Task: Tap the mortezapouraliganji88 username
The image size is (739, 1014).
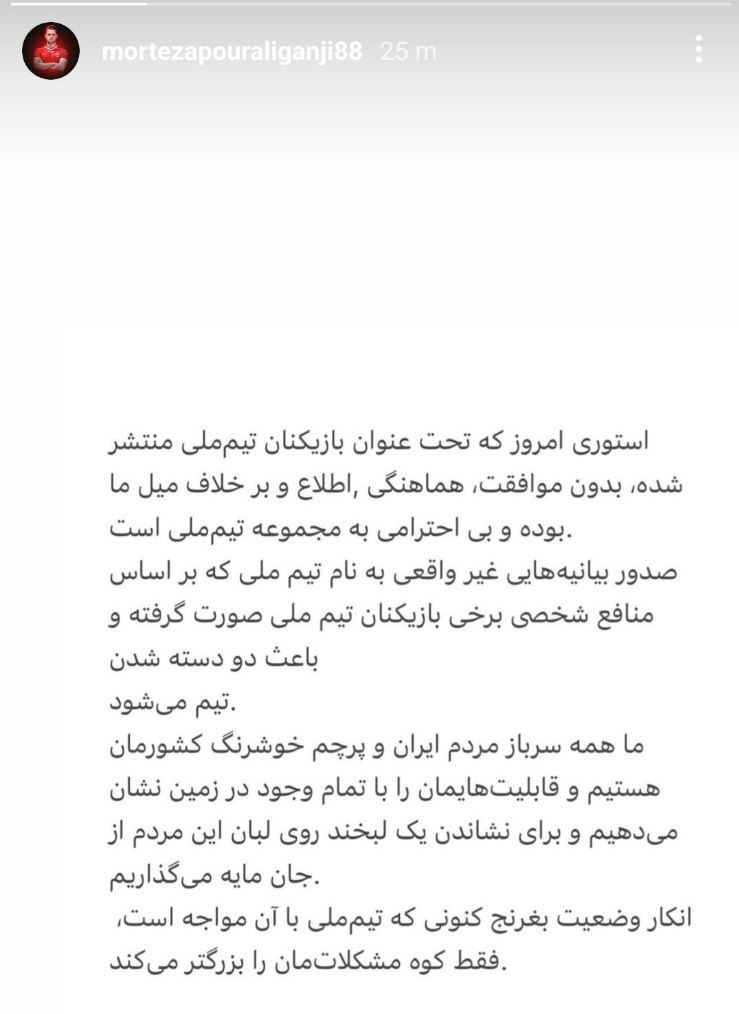Action: coord(232,52)
